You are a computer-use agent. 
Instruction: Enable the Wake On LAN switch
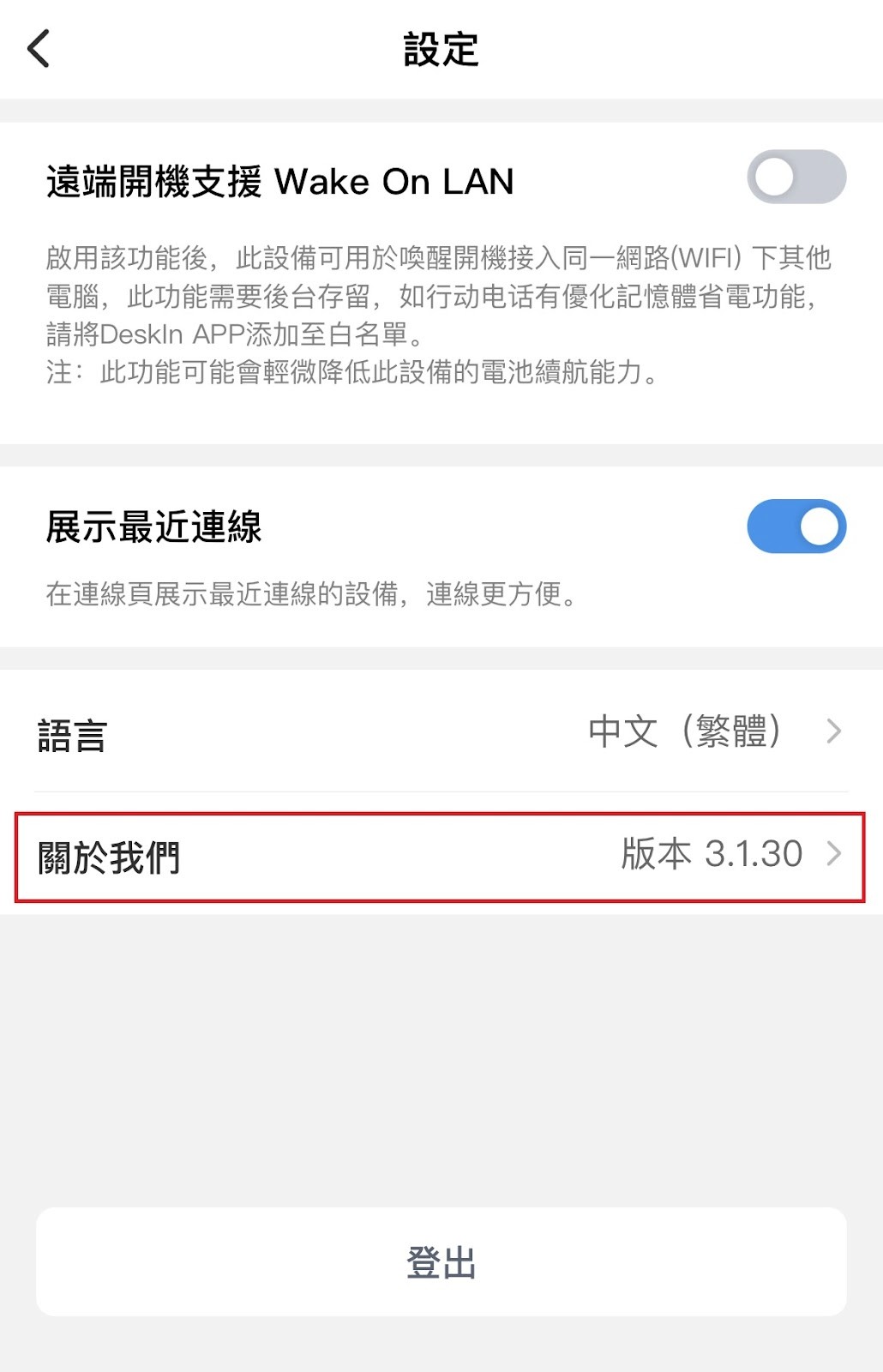(x=796, y=178)
